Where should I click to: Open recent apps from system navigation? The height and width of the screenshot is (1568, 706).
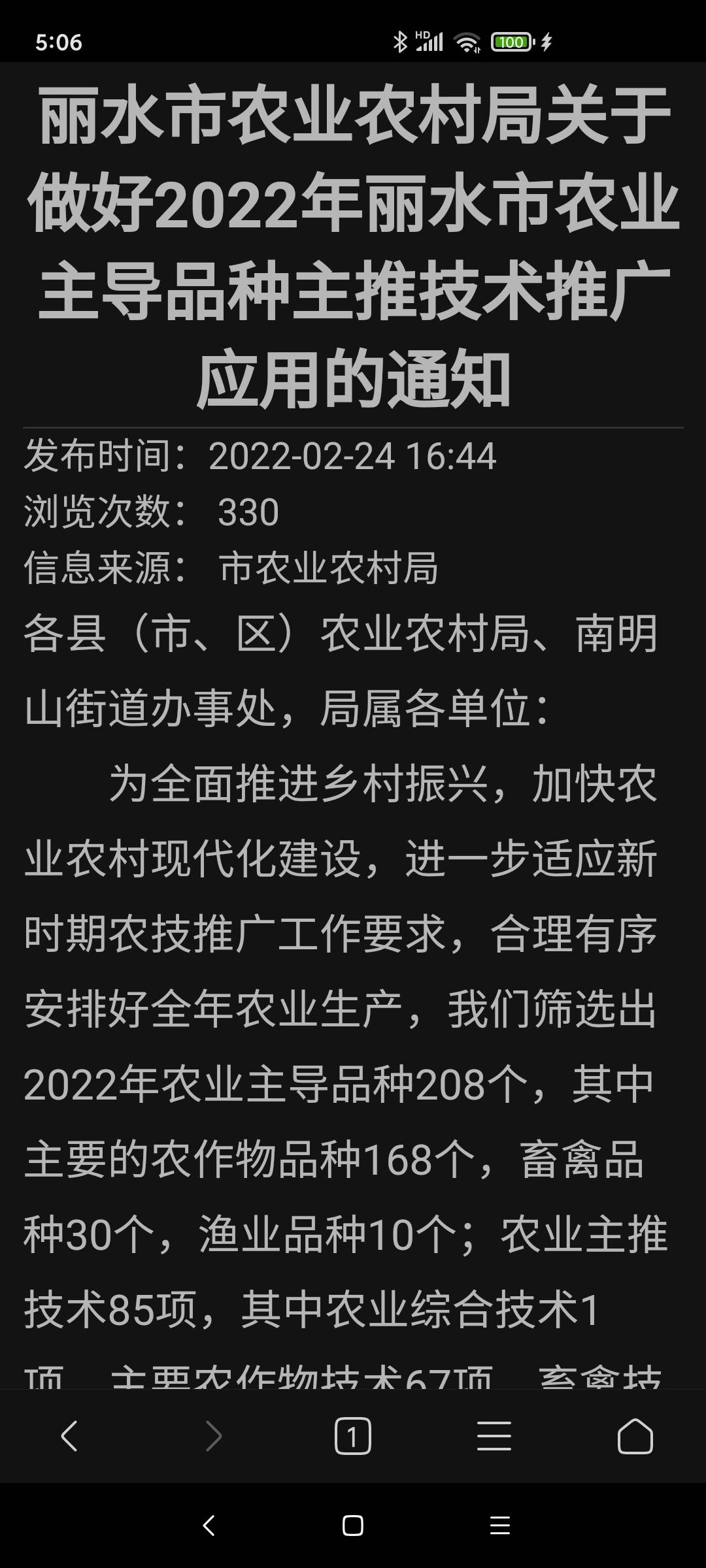coord(500,1526)
